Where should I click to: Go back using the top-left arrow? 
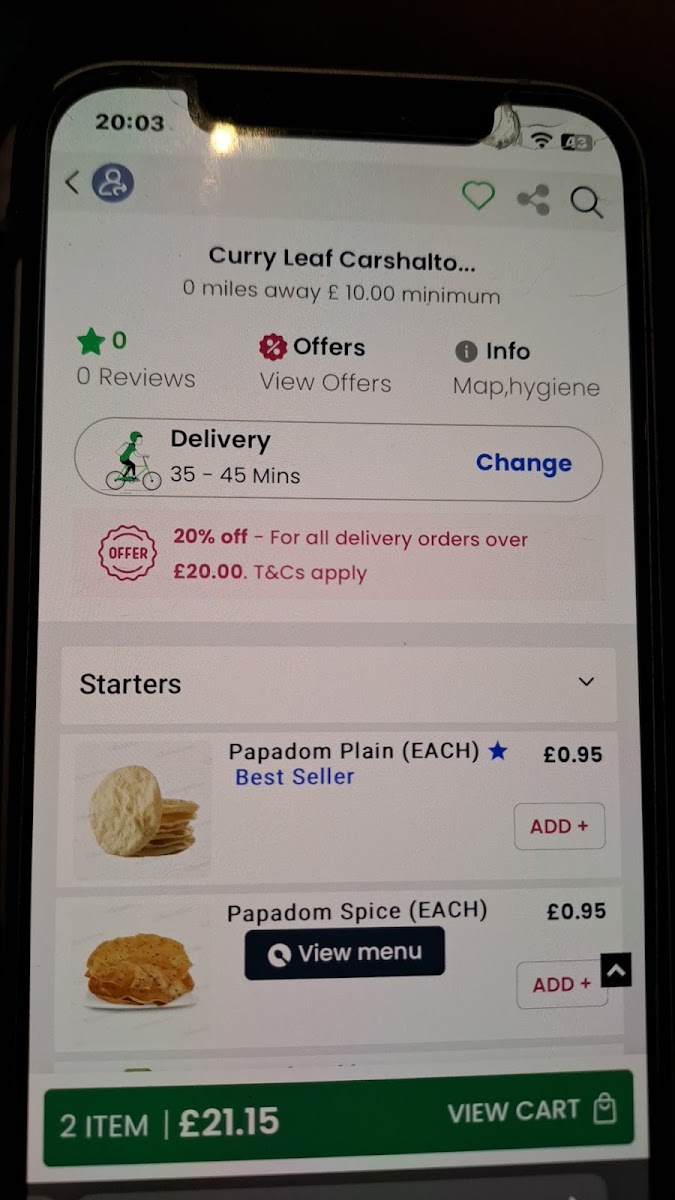tap(71, 183)
